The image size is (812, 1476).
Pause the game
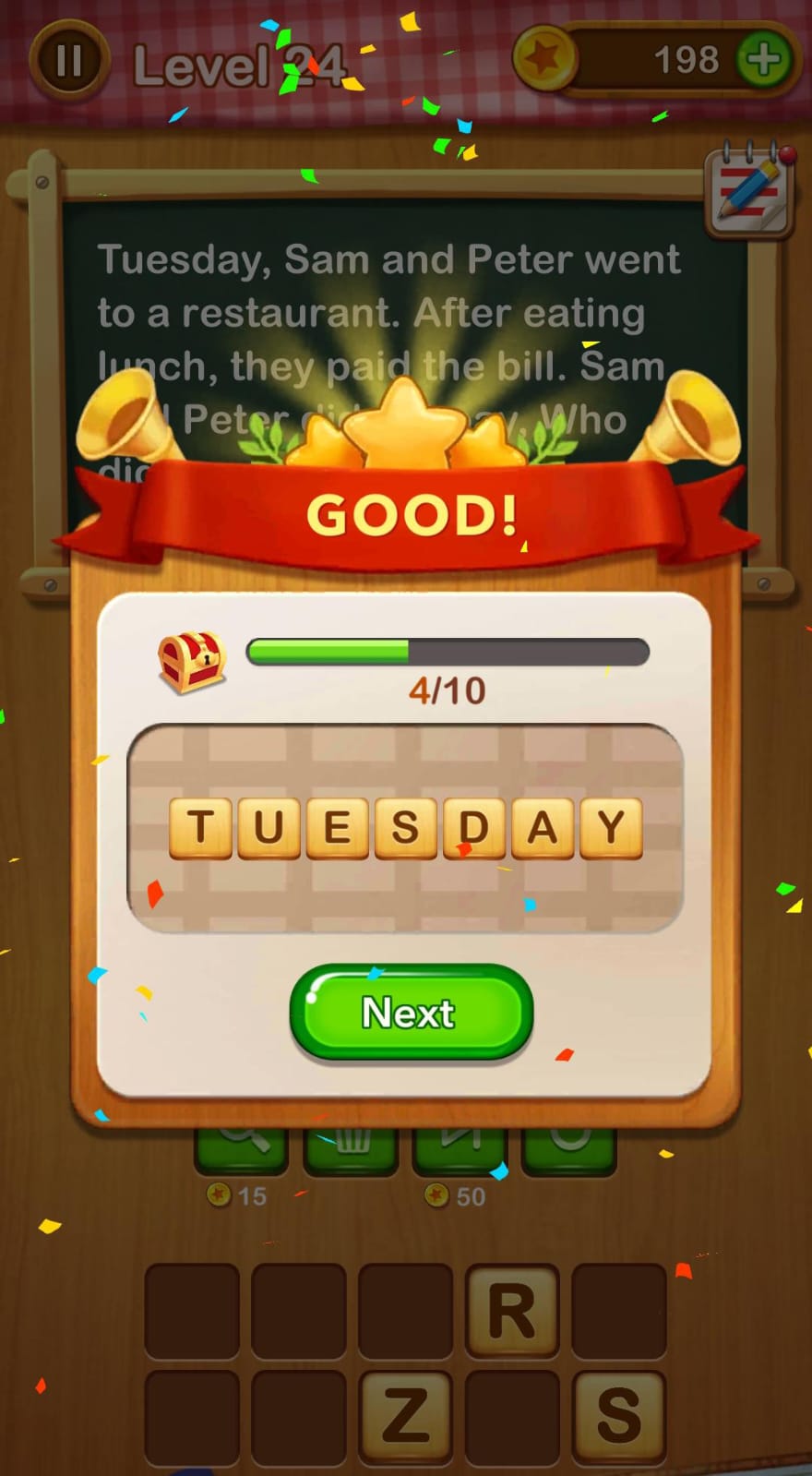click(69, 61)
